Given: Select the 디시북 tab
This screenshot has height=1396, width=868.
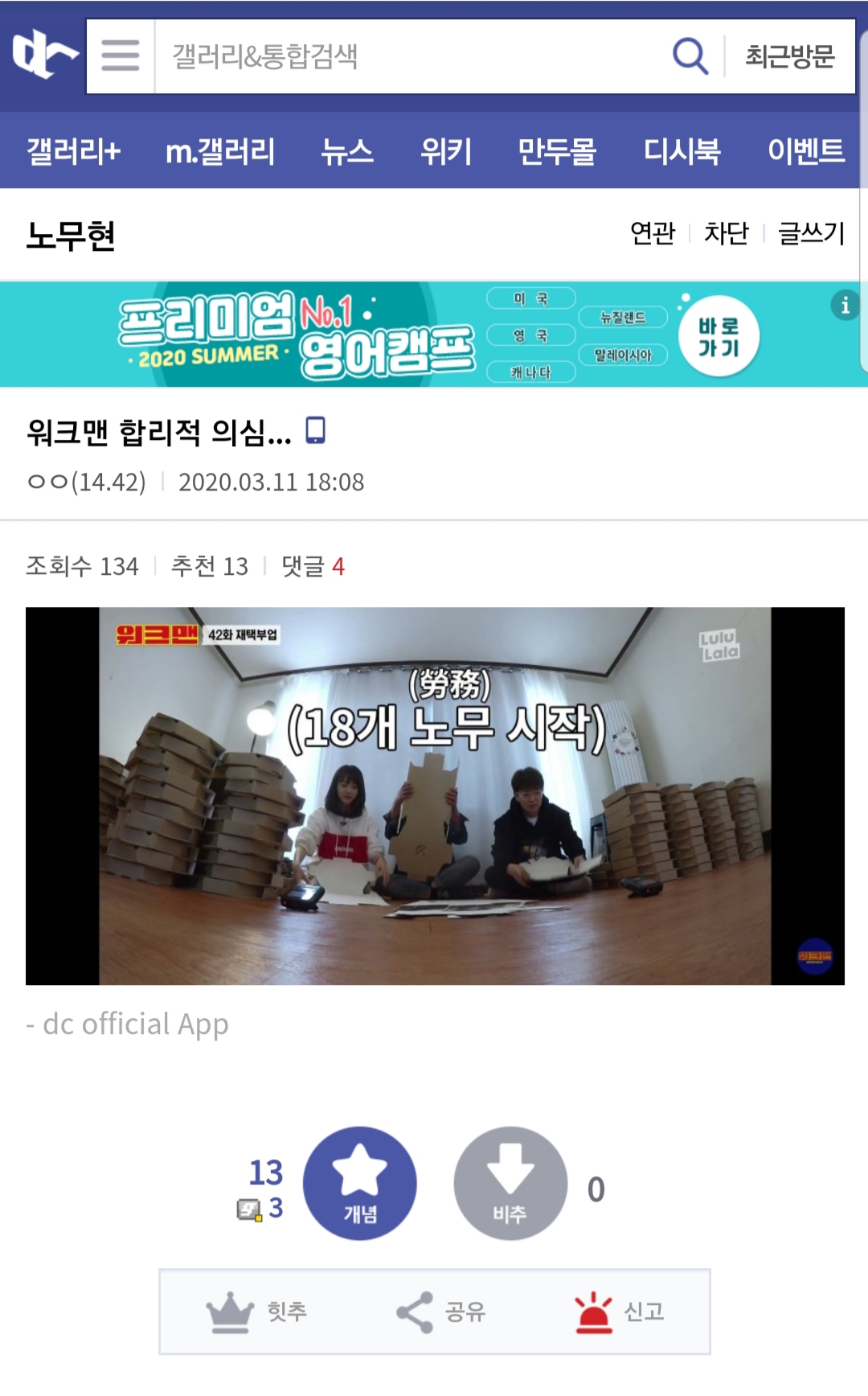Looking at the screenshot, I should 682,150.
